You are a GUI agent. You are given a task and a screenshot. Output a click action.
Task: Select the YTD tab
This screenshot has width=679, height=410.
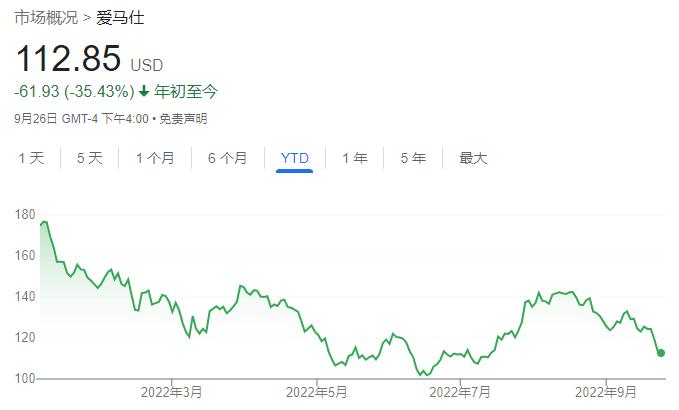pos(295,158)
